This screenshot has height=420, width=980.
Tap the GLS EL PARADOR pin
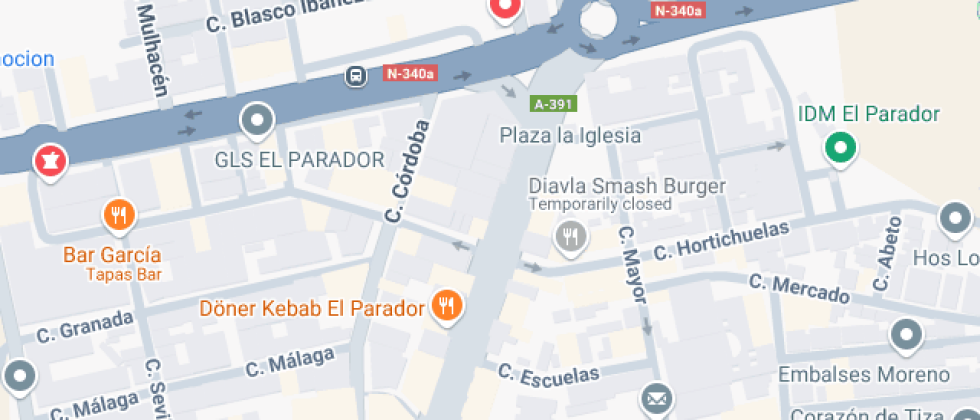[x=258, y=122]
